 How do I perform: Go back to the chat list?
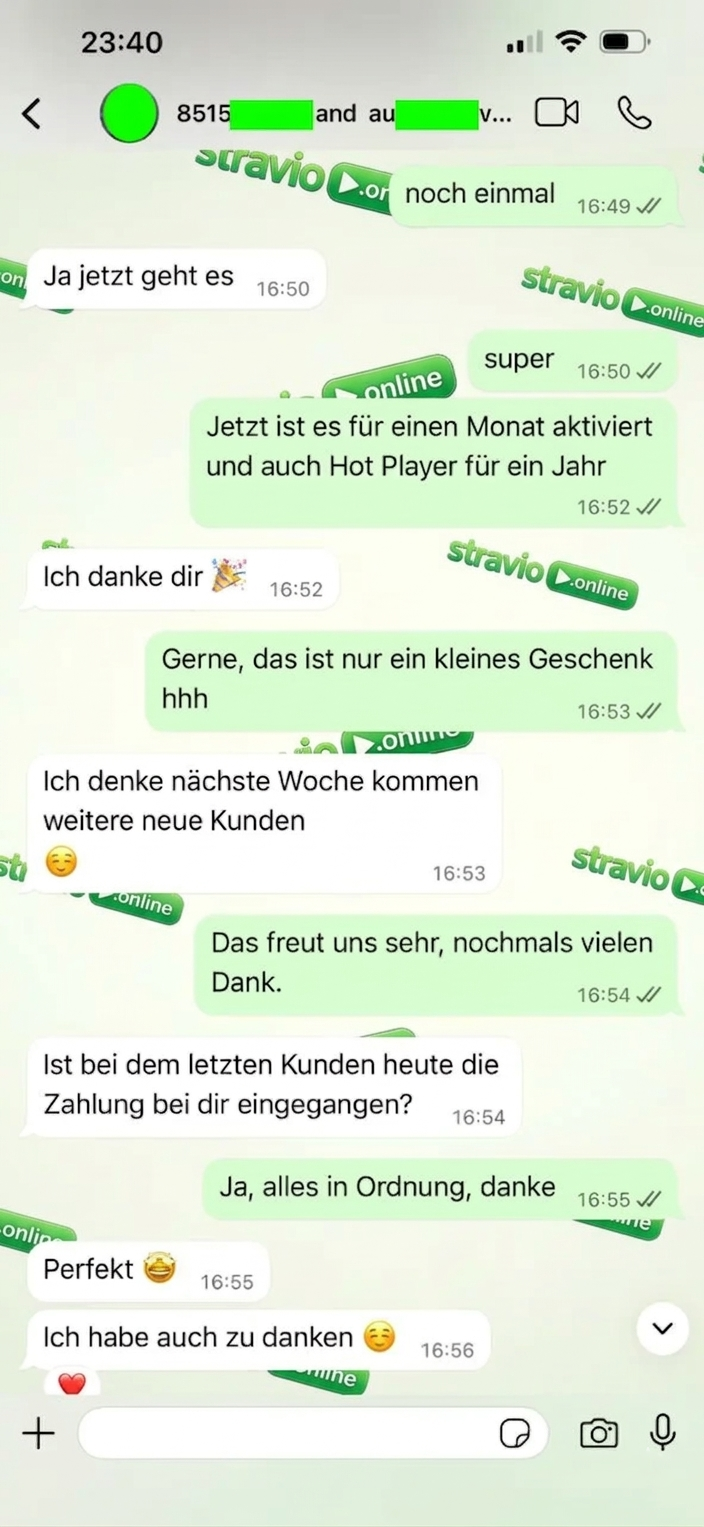[x=32, y=114]
